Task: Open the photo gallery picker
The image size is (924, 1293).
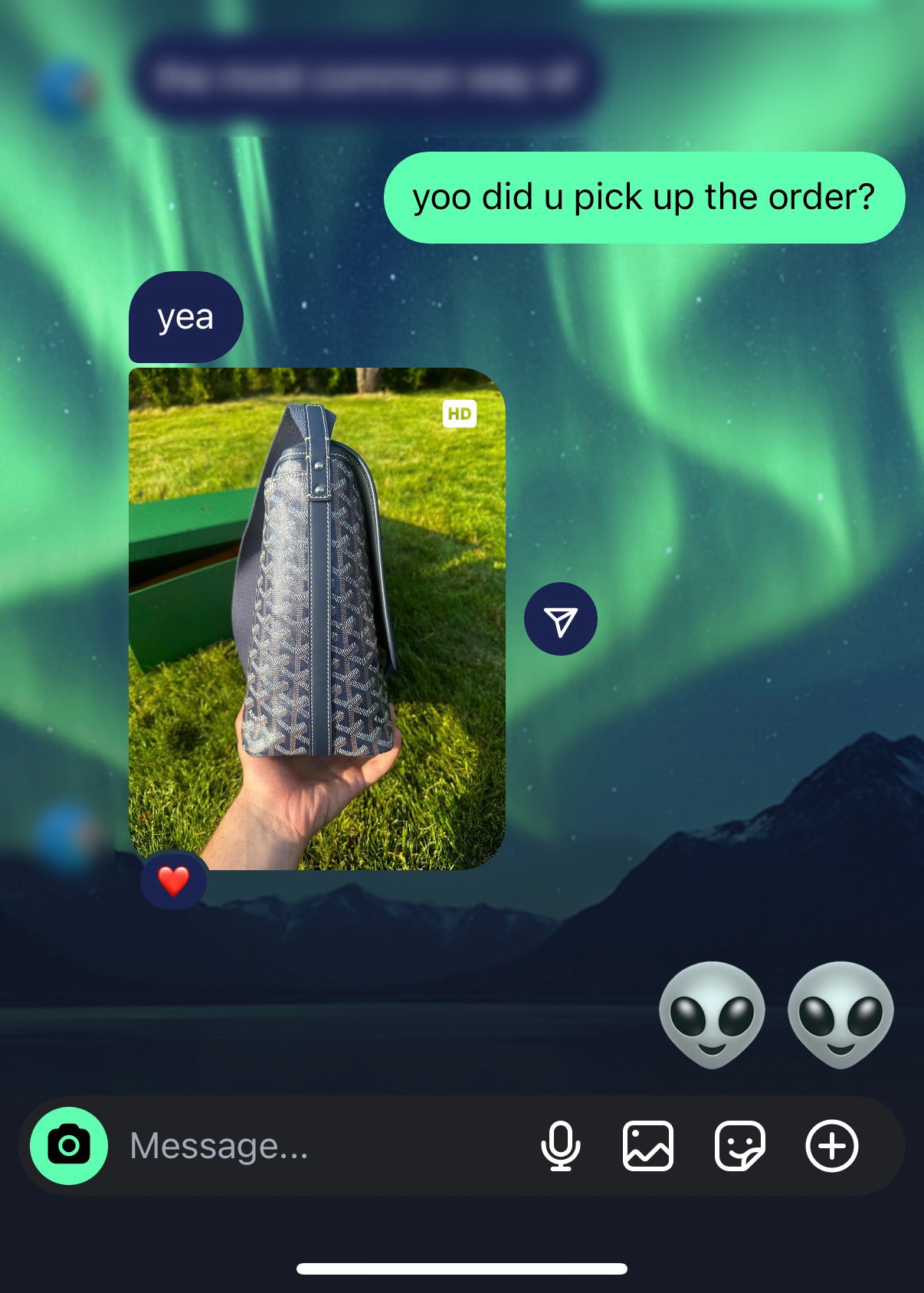Action: coord(648,1146)
